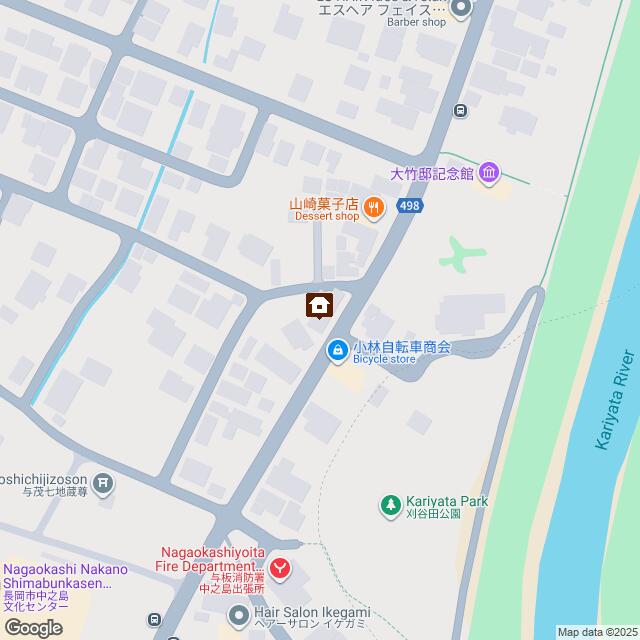This screenshot has height=640, width=640.
Task: Open the 山崎菓子店 dessert shop marker
Action: coord(372,208)
